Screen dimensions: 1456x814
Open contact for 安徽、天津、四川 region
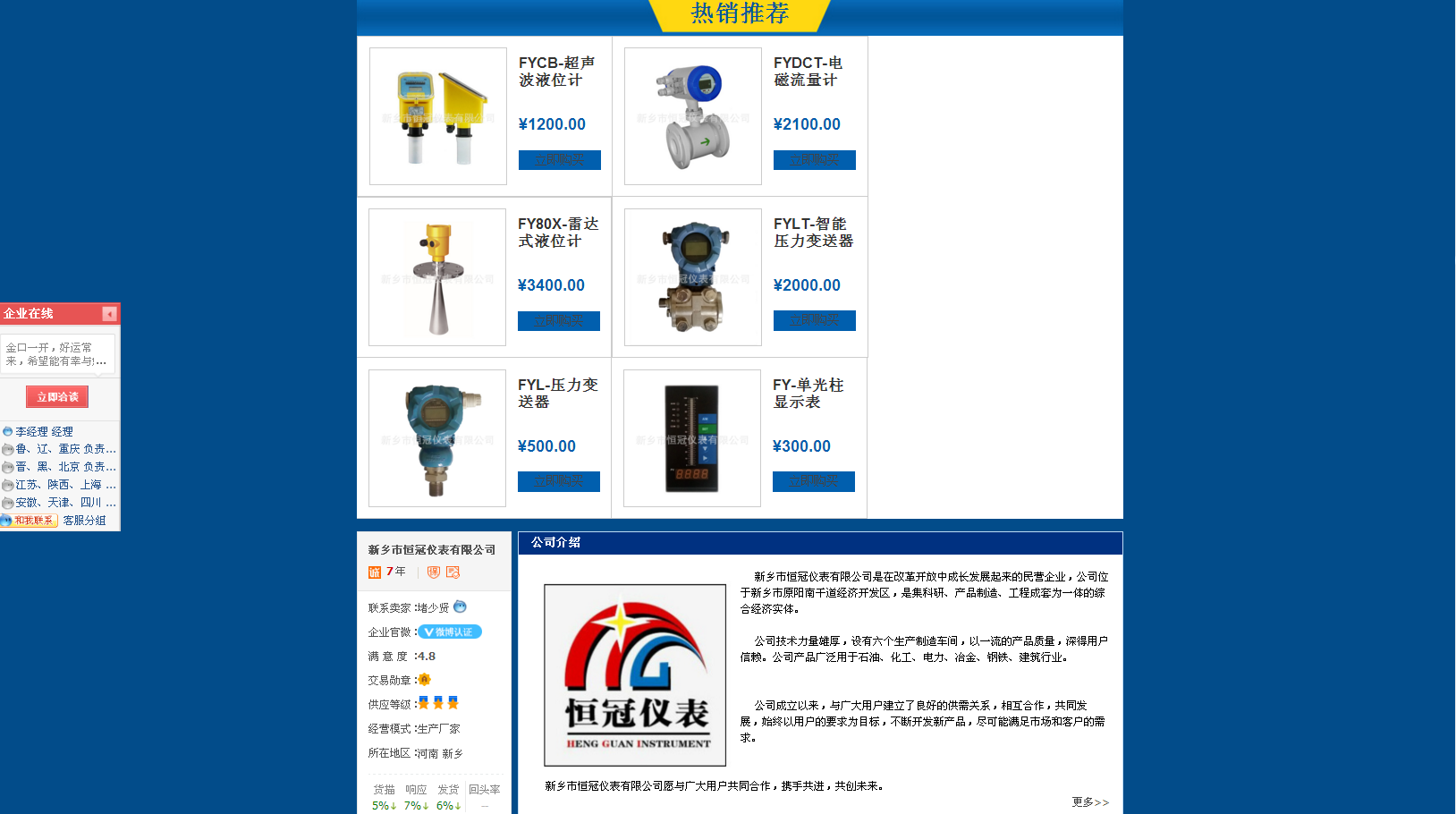63,503
